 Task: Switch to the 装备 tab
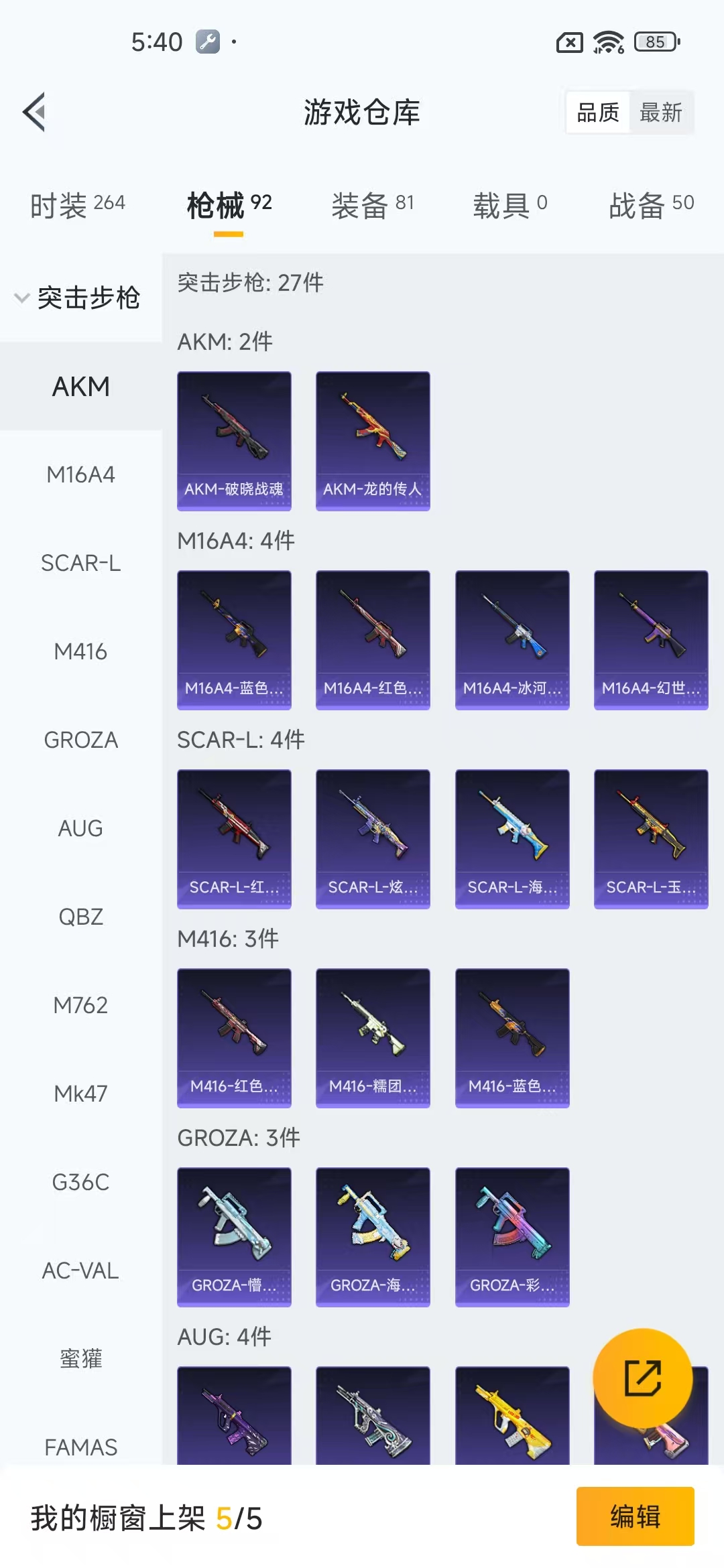click(373, 204)
